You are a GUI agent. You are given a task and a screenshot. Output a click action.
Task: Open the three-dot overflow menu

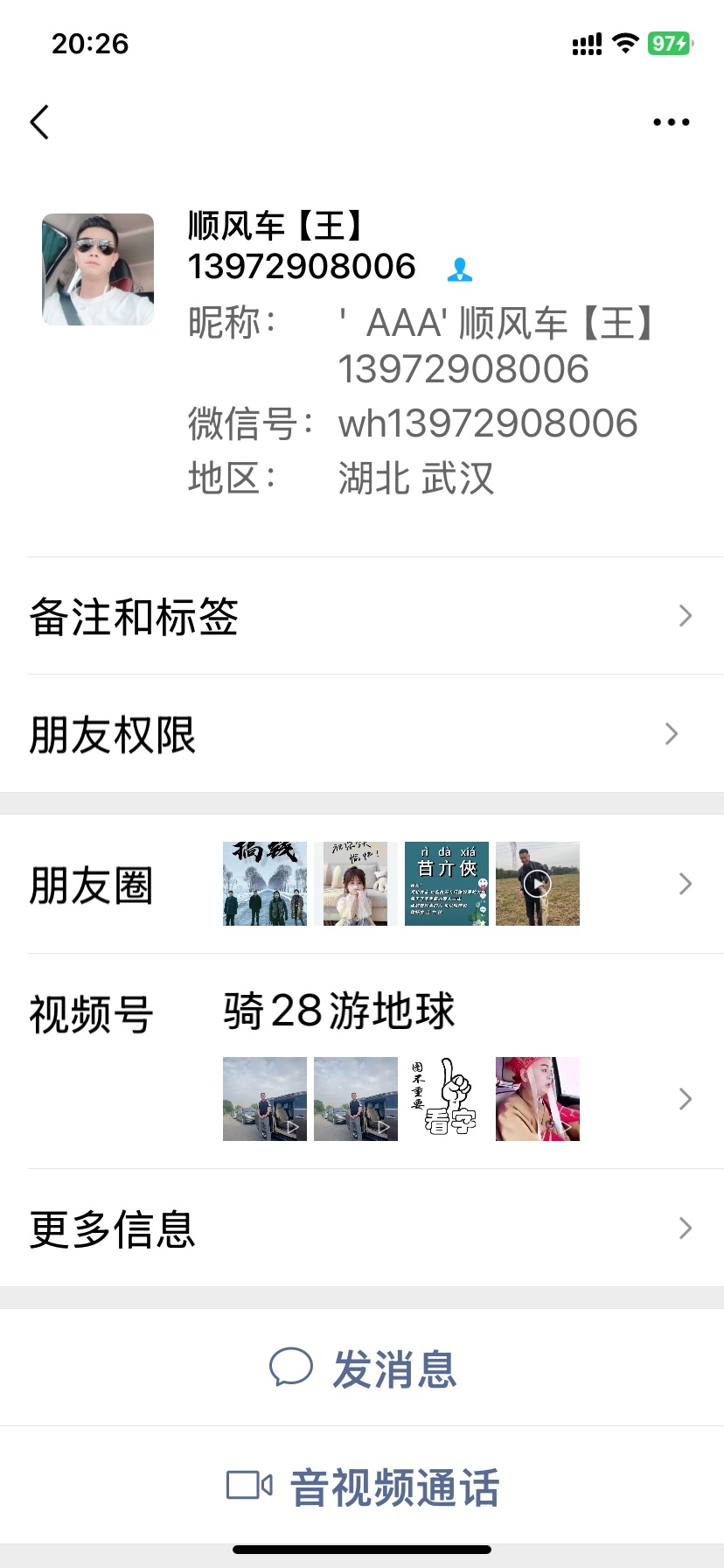(x=671, y=122)
